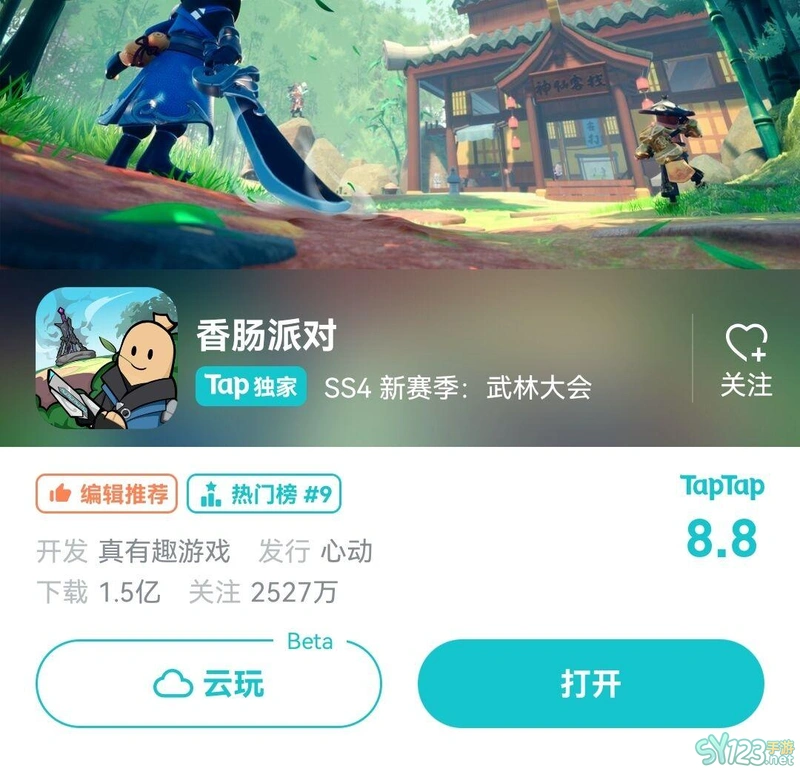Start cloud play with the 云玩 button
800x771 pixels.
tap(209, 685)
